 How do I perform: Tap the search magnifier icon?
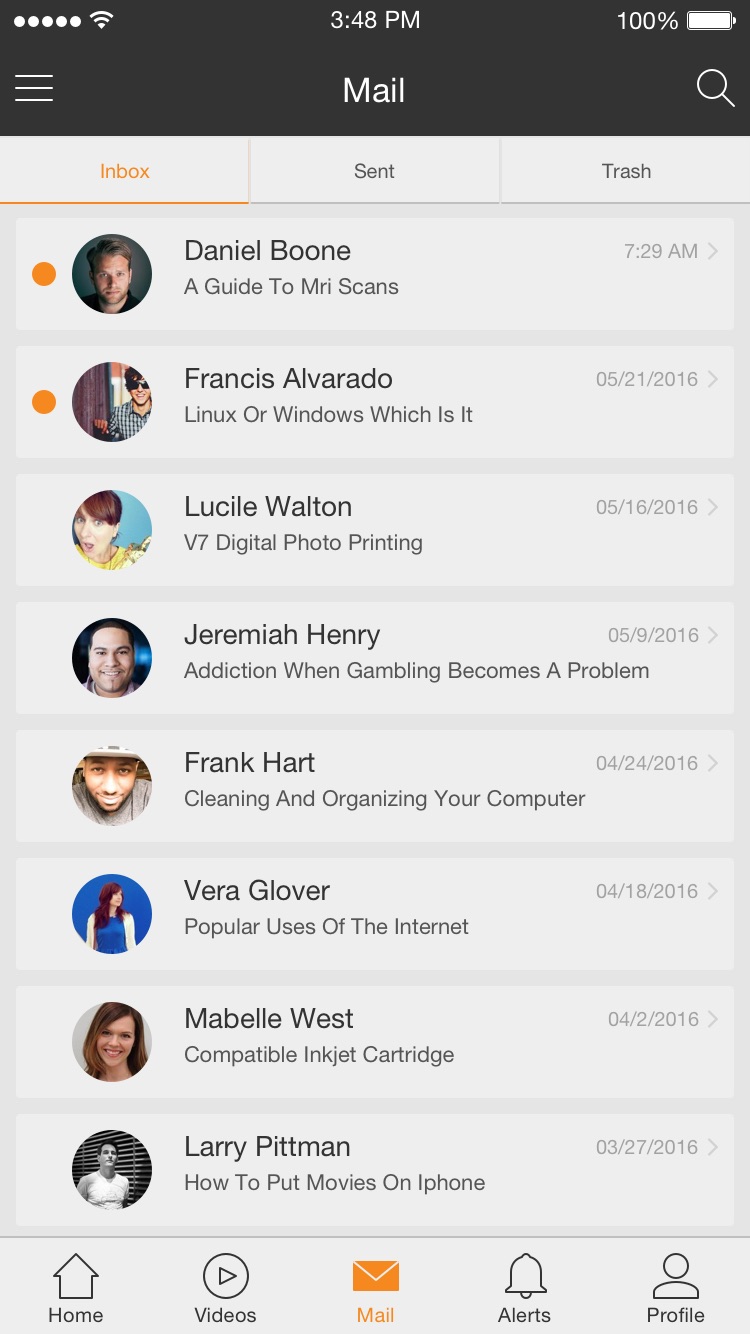pyautogui.click(x=715, y=89)
